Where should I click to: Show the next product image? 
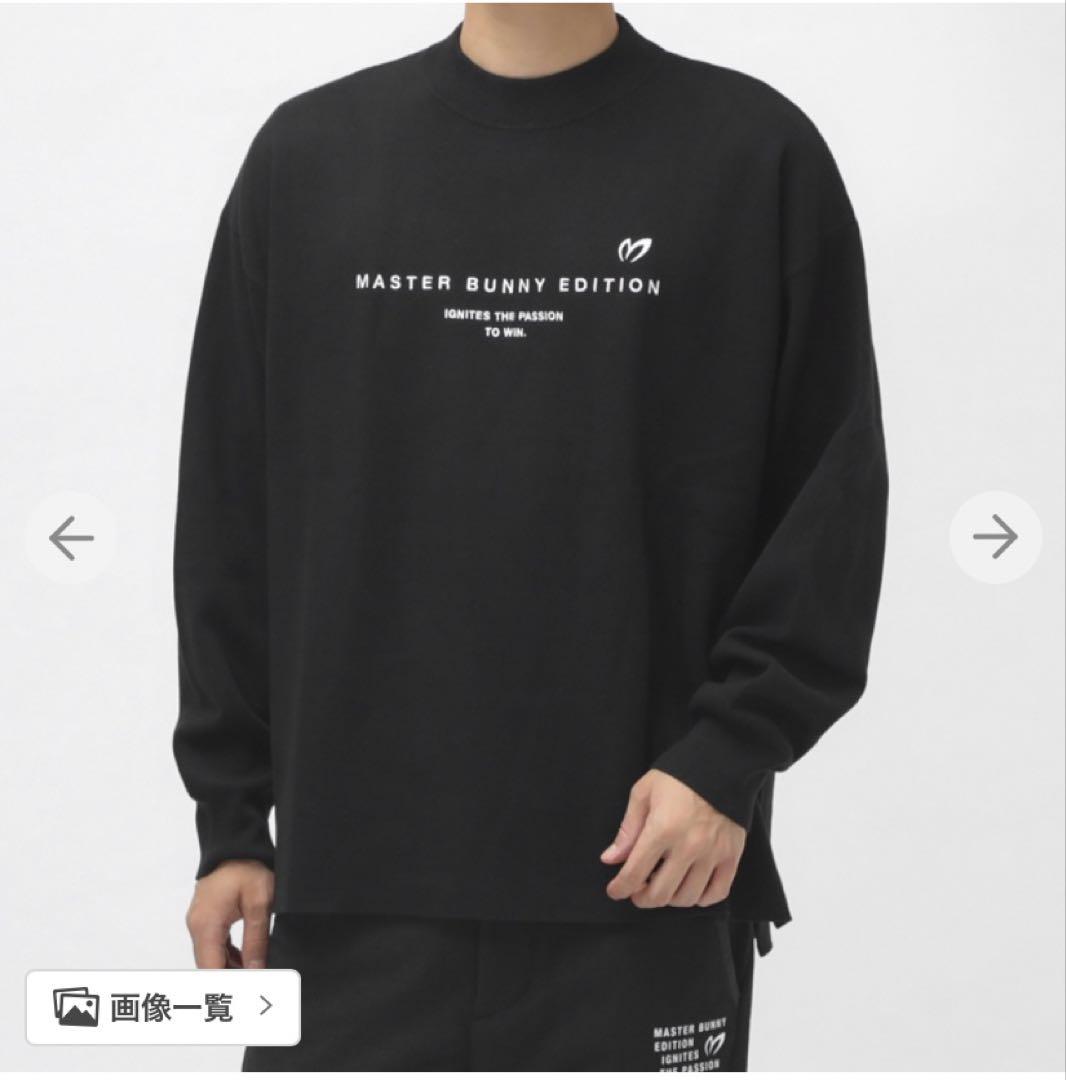995,539
